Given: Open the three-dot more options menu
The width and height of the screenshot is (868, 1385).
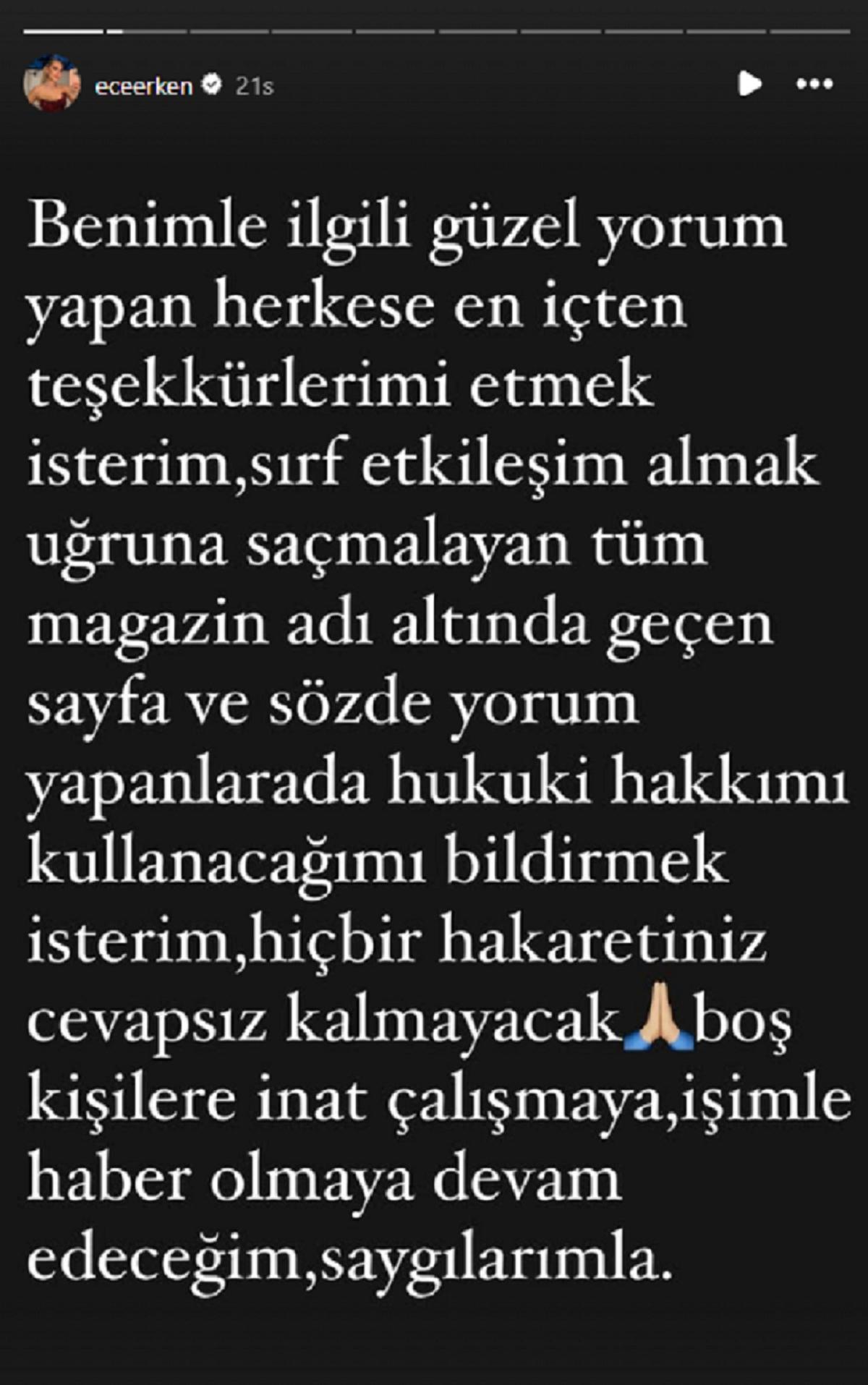Looking at the screenshot, I should 814,85.
